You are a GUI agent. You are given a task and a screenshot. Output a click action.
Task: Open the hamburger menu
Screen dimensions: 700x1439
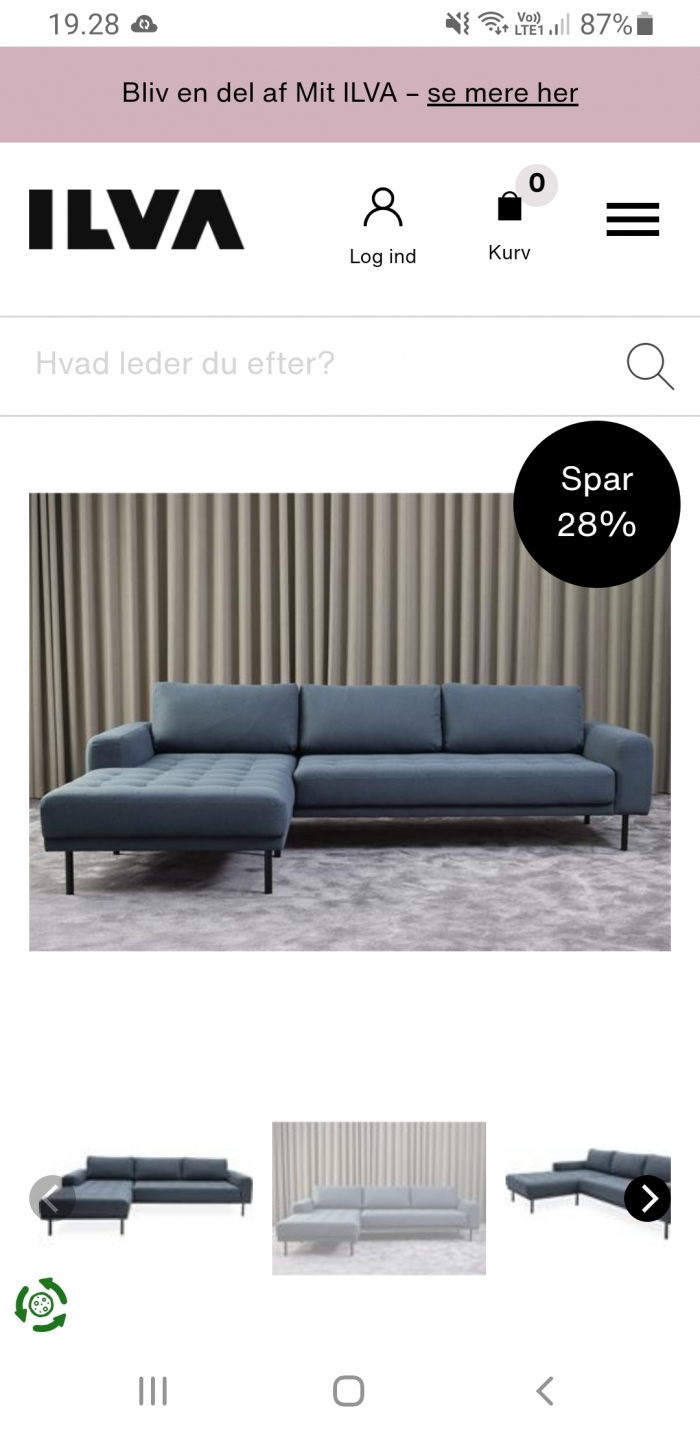[x=632, y=219]
